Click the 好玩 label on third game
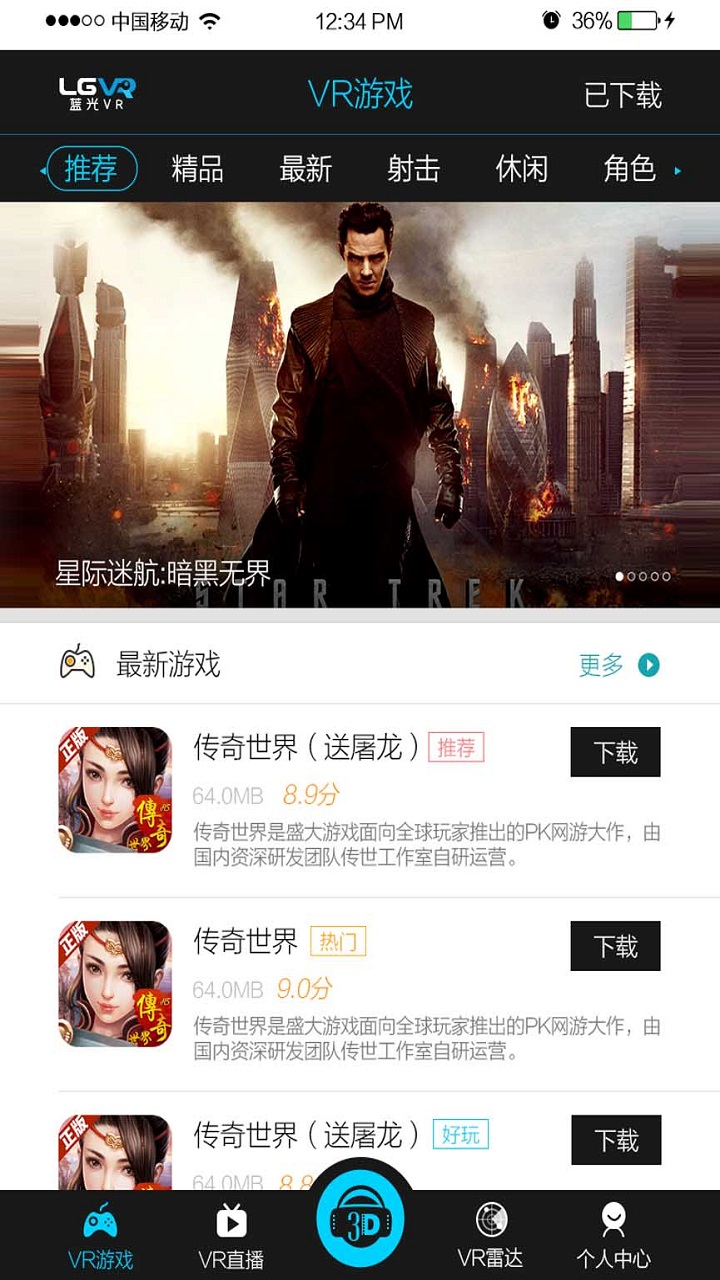This screenshot has height=1280, width=720. 460,1135
